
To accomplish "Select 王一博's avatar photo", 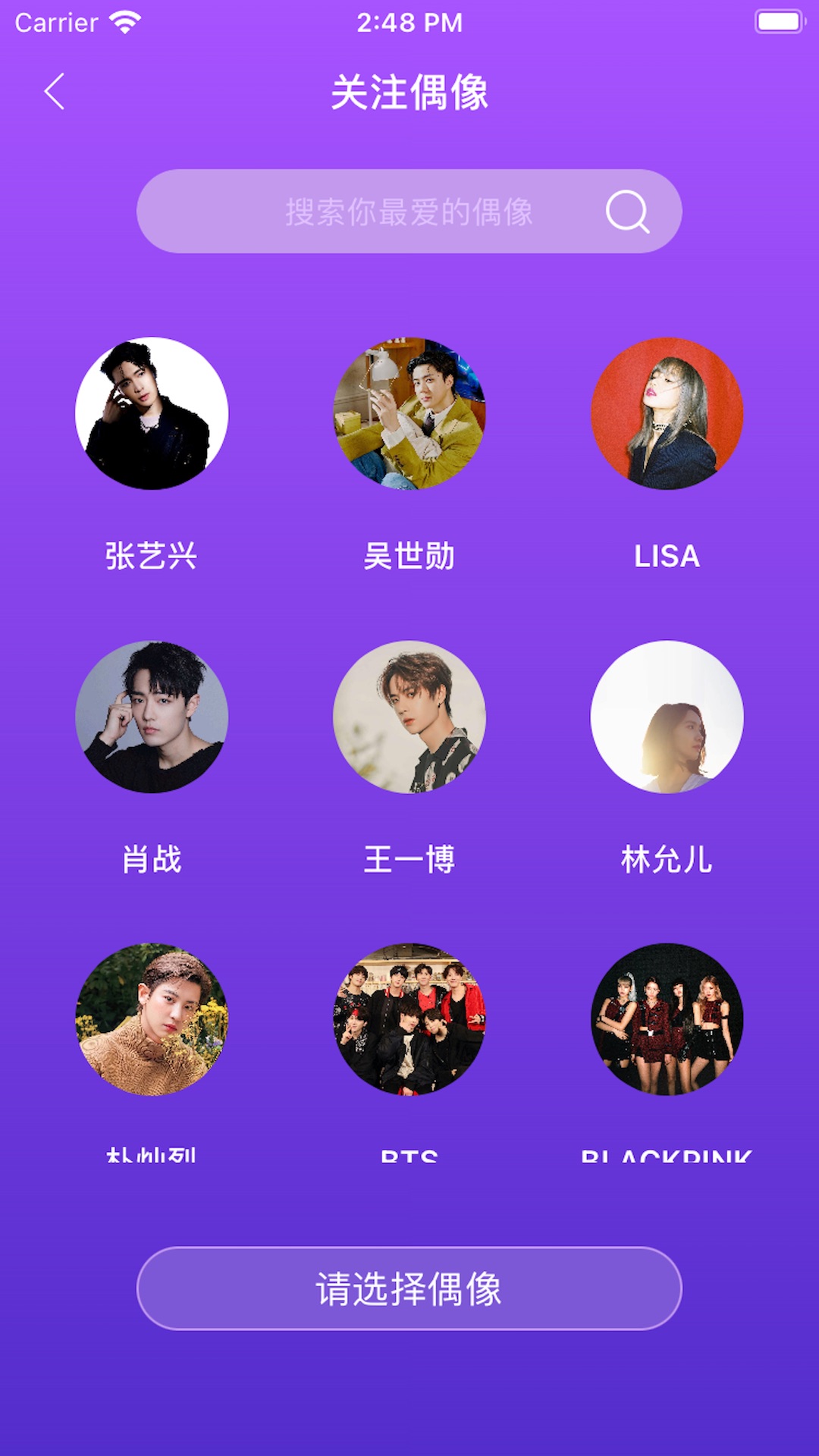I will click(x=409, y=716).
